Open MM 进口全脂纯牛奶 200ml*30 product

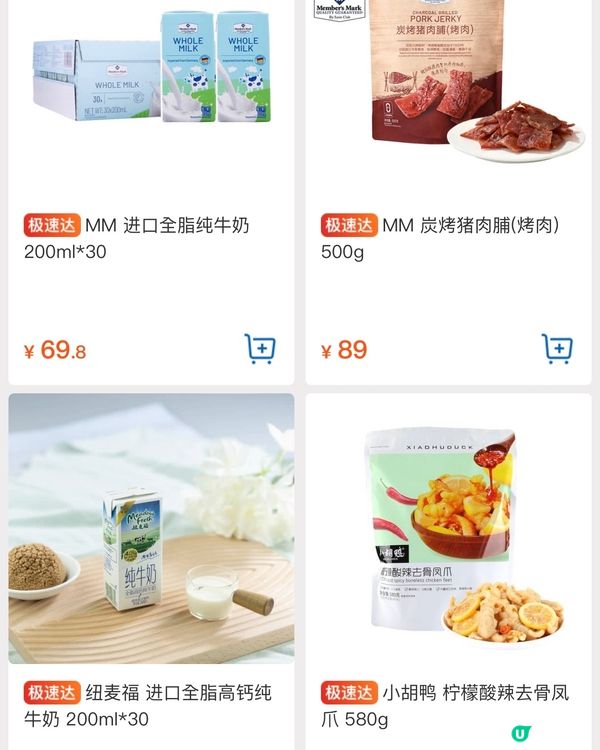[x=150, y=237]
